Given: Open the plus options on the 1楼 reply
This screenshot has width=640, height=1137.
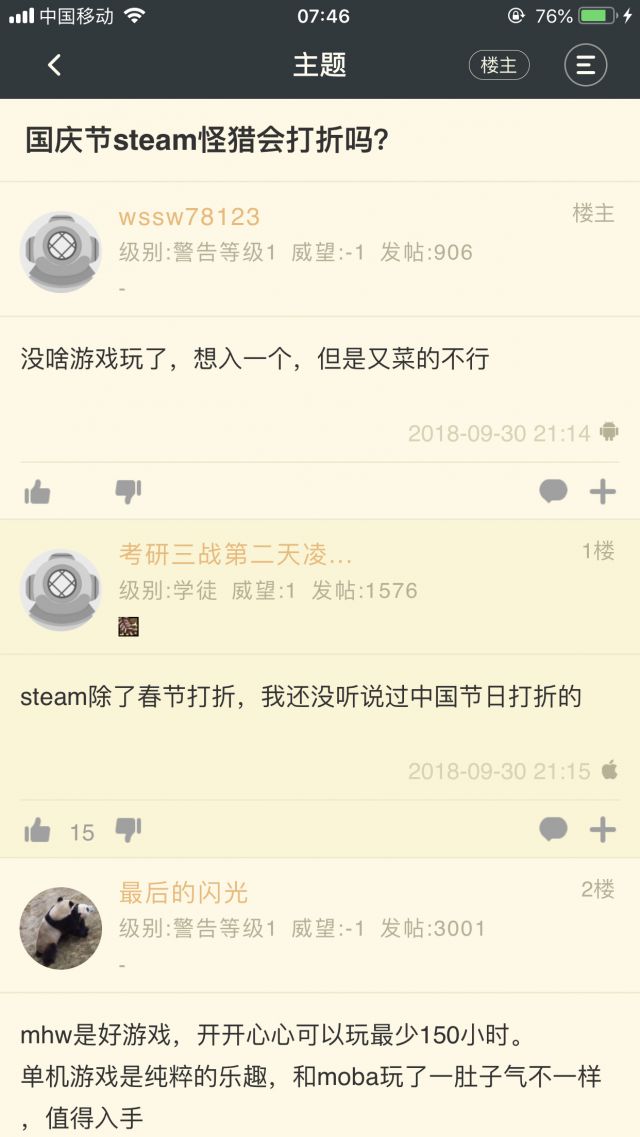Looking at the screenshot, I should pos(603,829).
